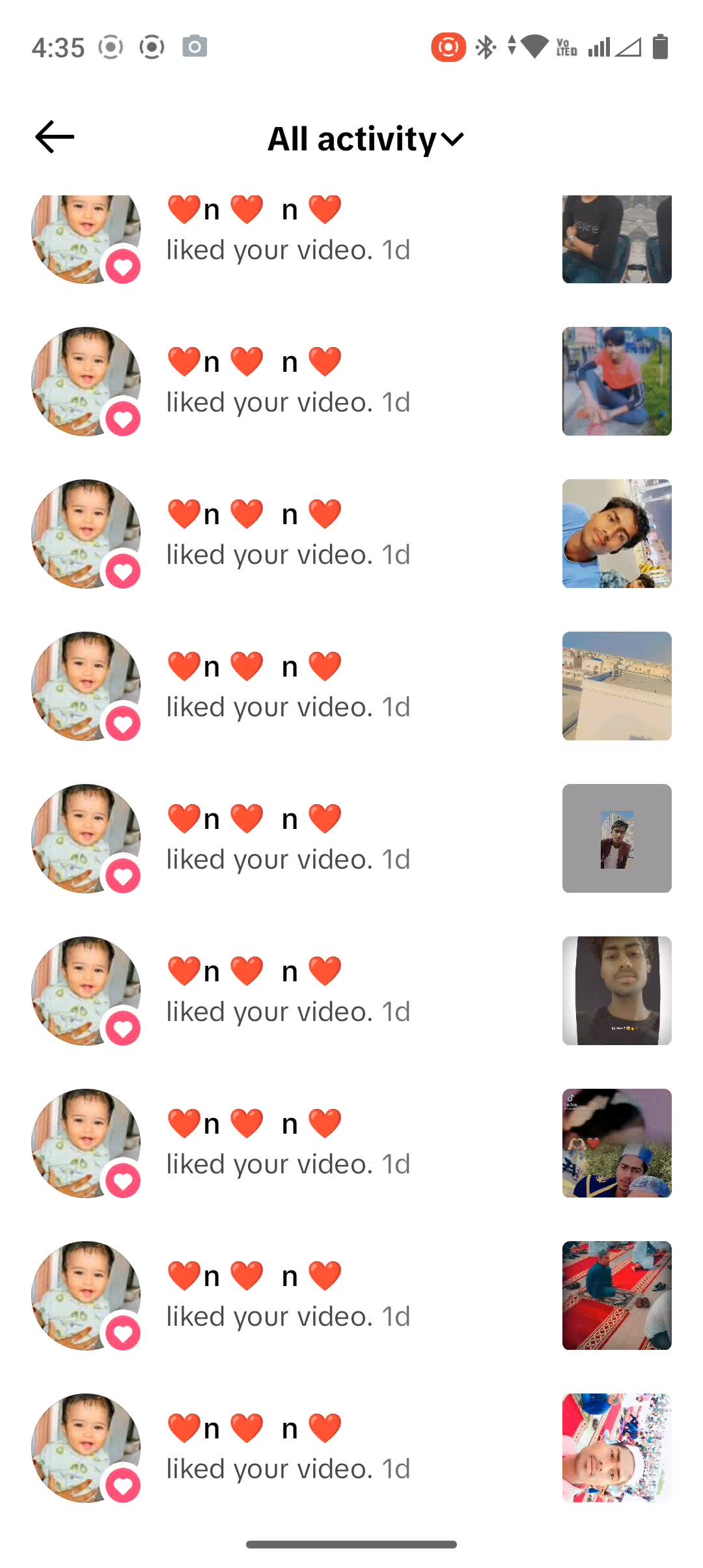Open the video thumbnail of boy in orange shirt
This screenshot has height=1568, width=703.
[x=616, y=381]
